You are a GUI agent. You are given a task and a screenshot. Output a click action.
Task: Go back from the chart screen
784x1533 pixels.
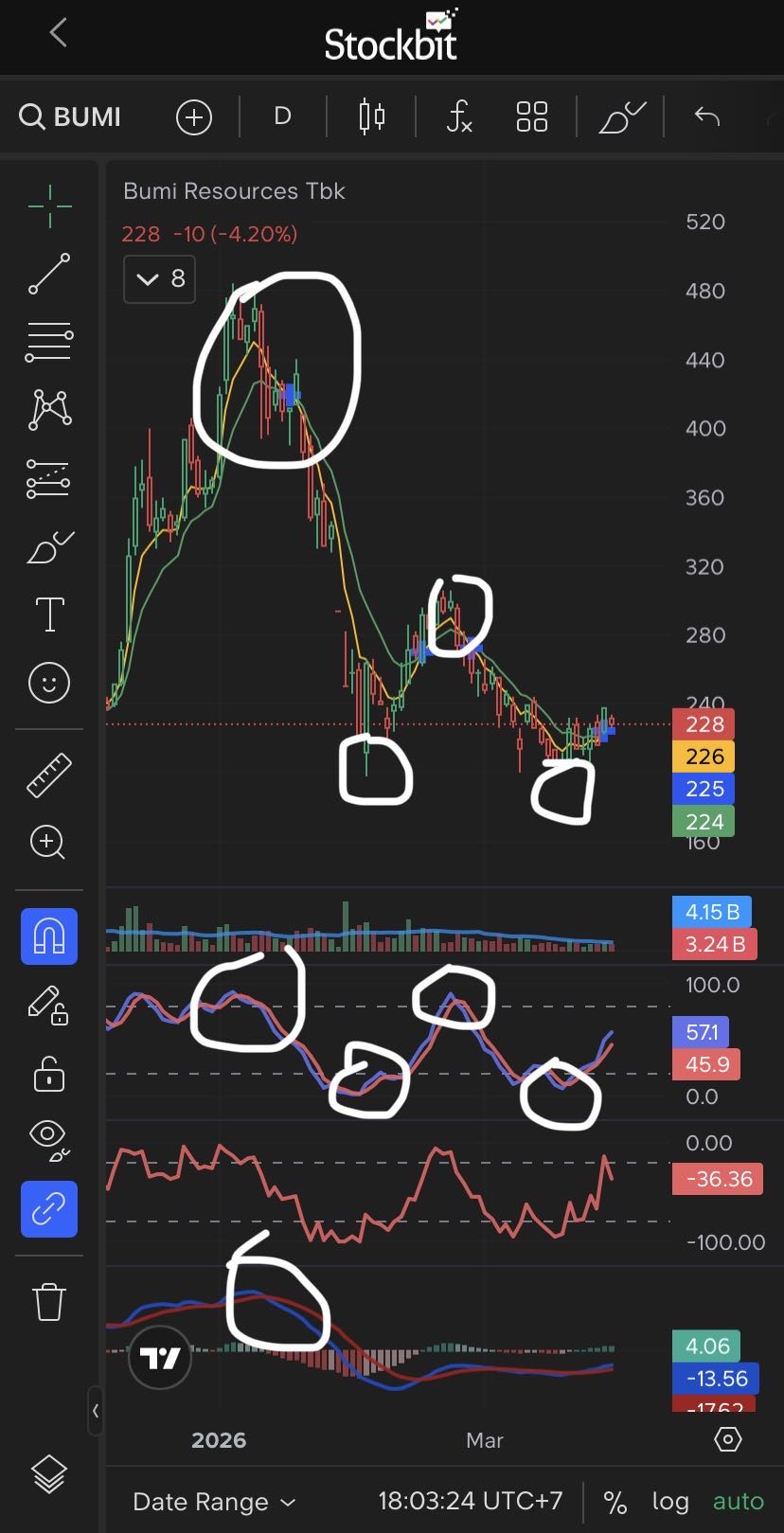pyautogui.click(x=59, y=34)
